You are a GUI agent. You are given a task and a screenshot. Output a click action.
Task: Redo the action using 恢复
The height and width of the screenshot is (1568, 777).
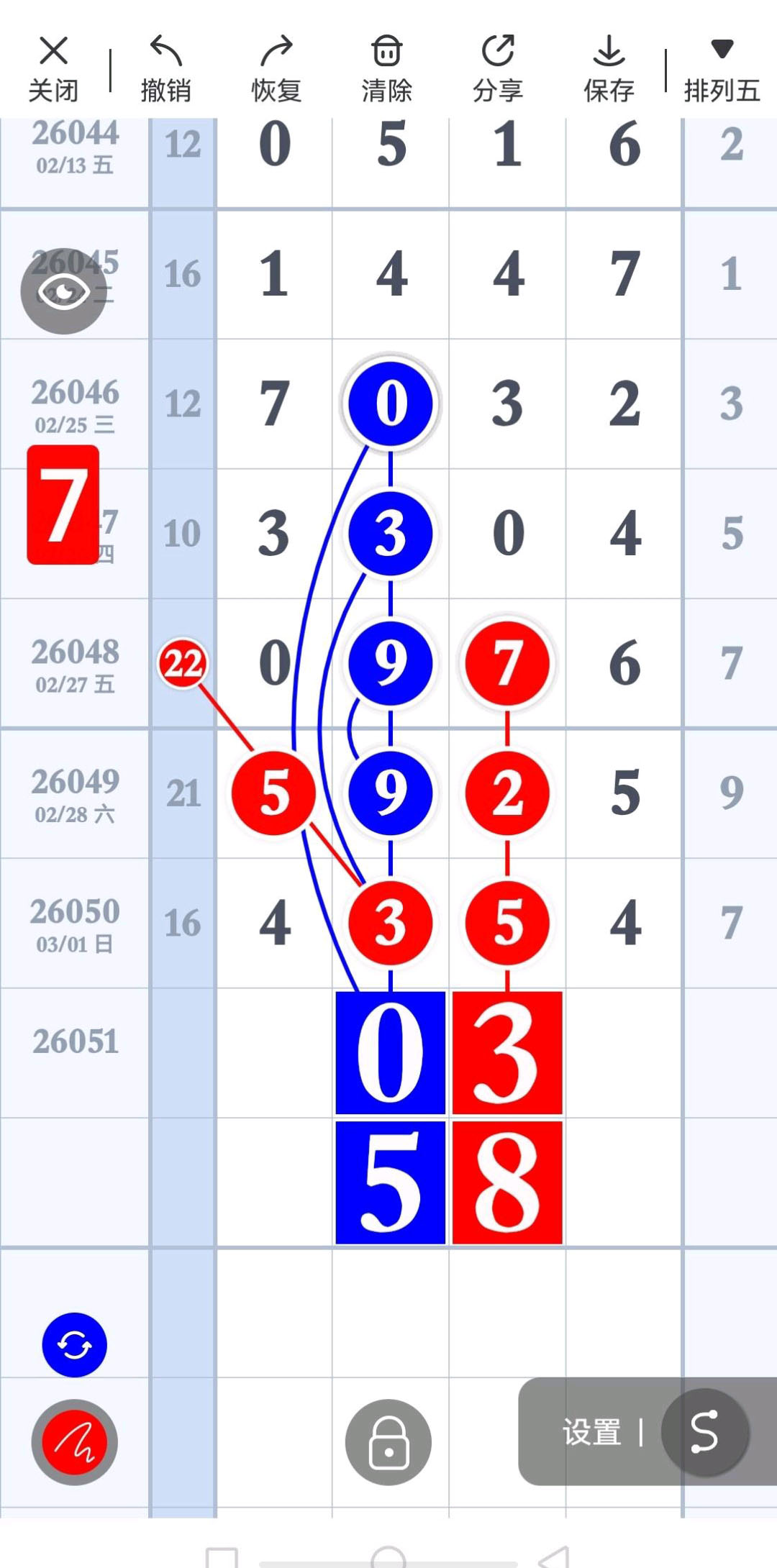click(x=276, y=69)
